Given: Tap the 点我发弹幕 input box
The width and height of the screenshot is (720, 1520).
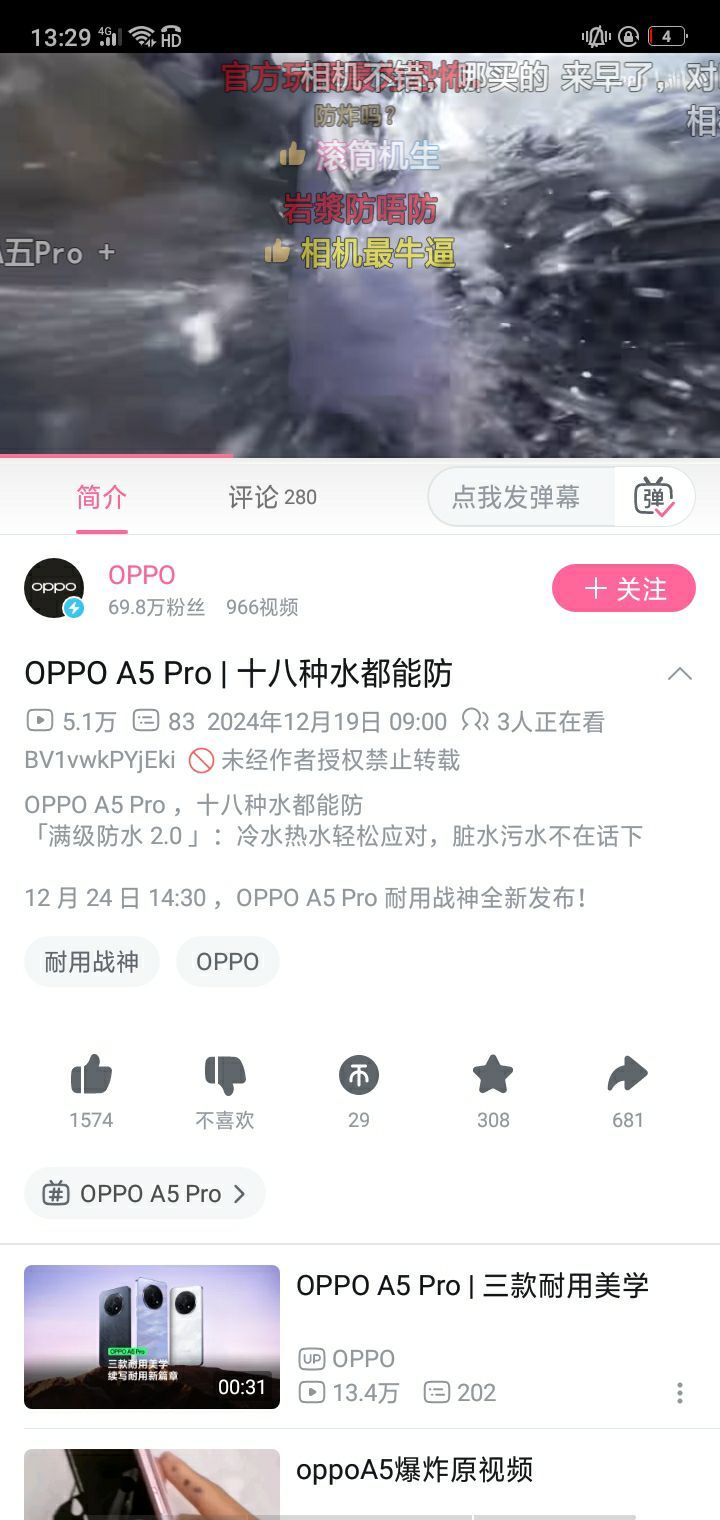Looking at the screenshot, I should [x=518, y=497].
